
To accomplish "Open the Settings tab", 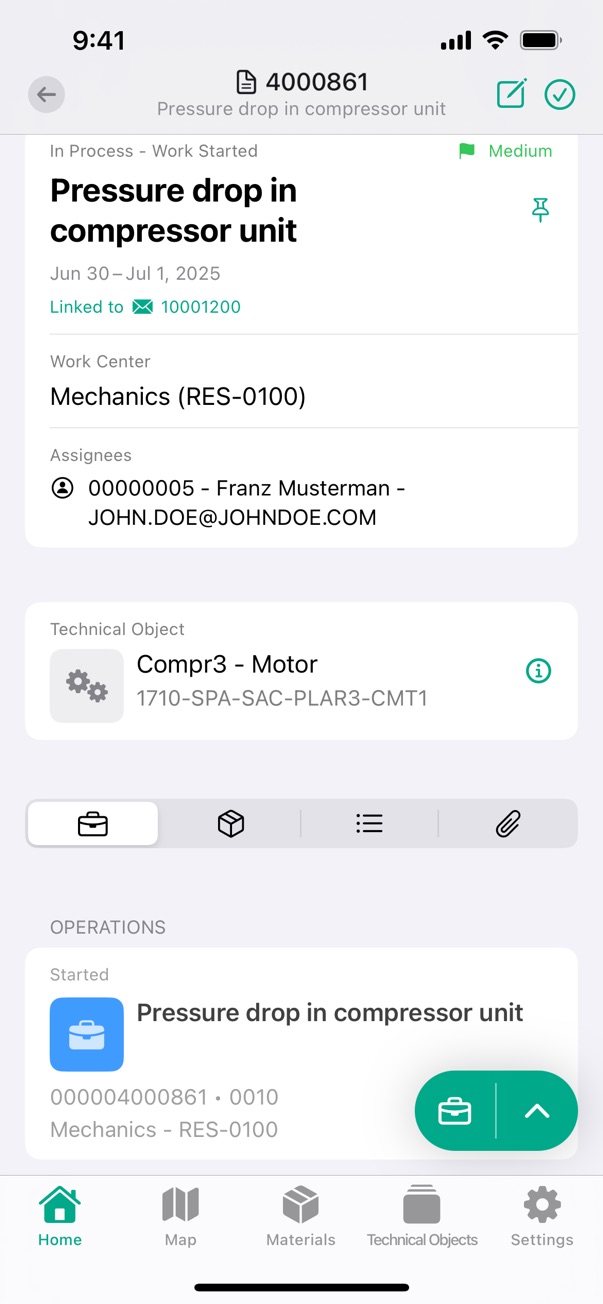I will 542,1217.
